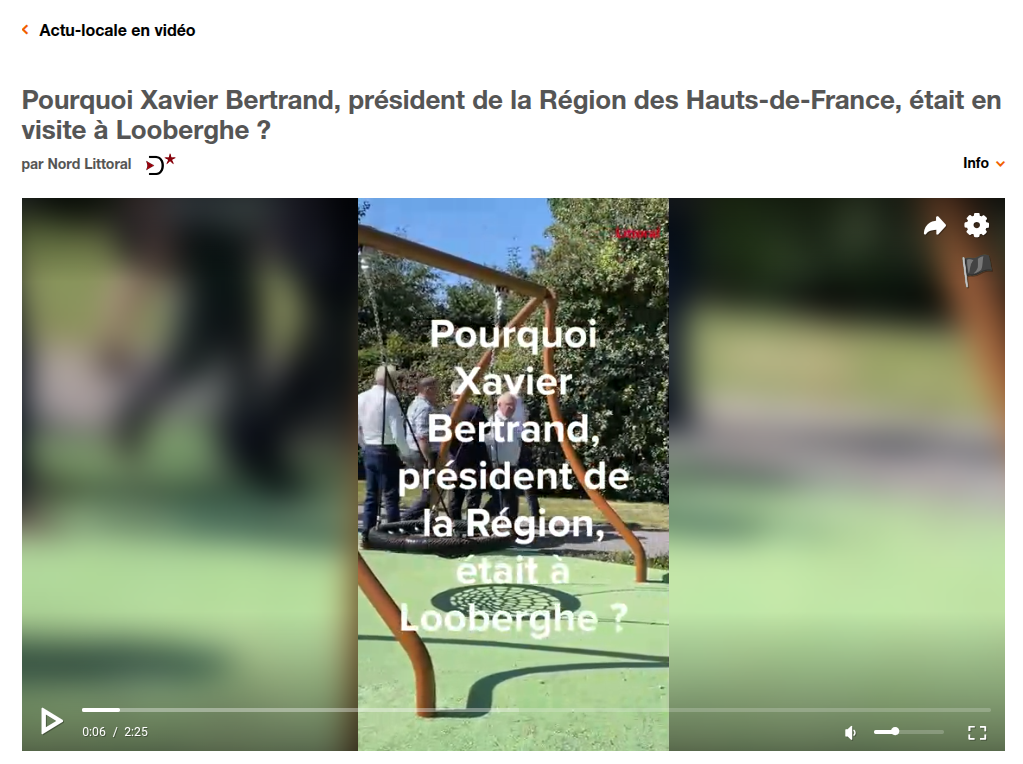Mute the video sound
Image resolution: width=1023 pixels, height=764 pixels.
(x=850, y=732)
